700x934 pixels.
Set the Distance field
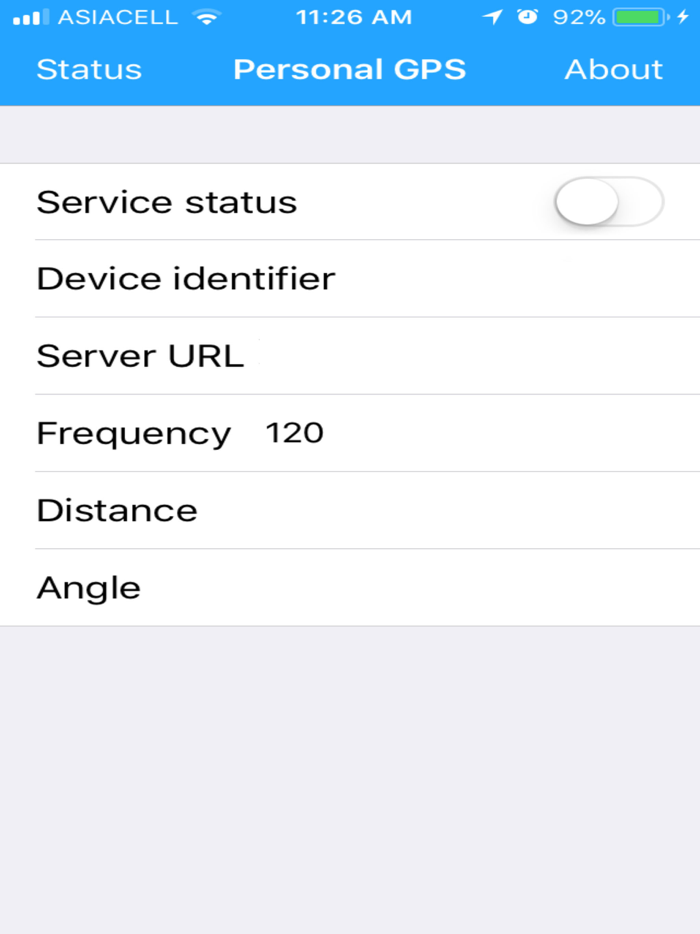440,511
